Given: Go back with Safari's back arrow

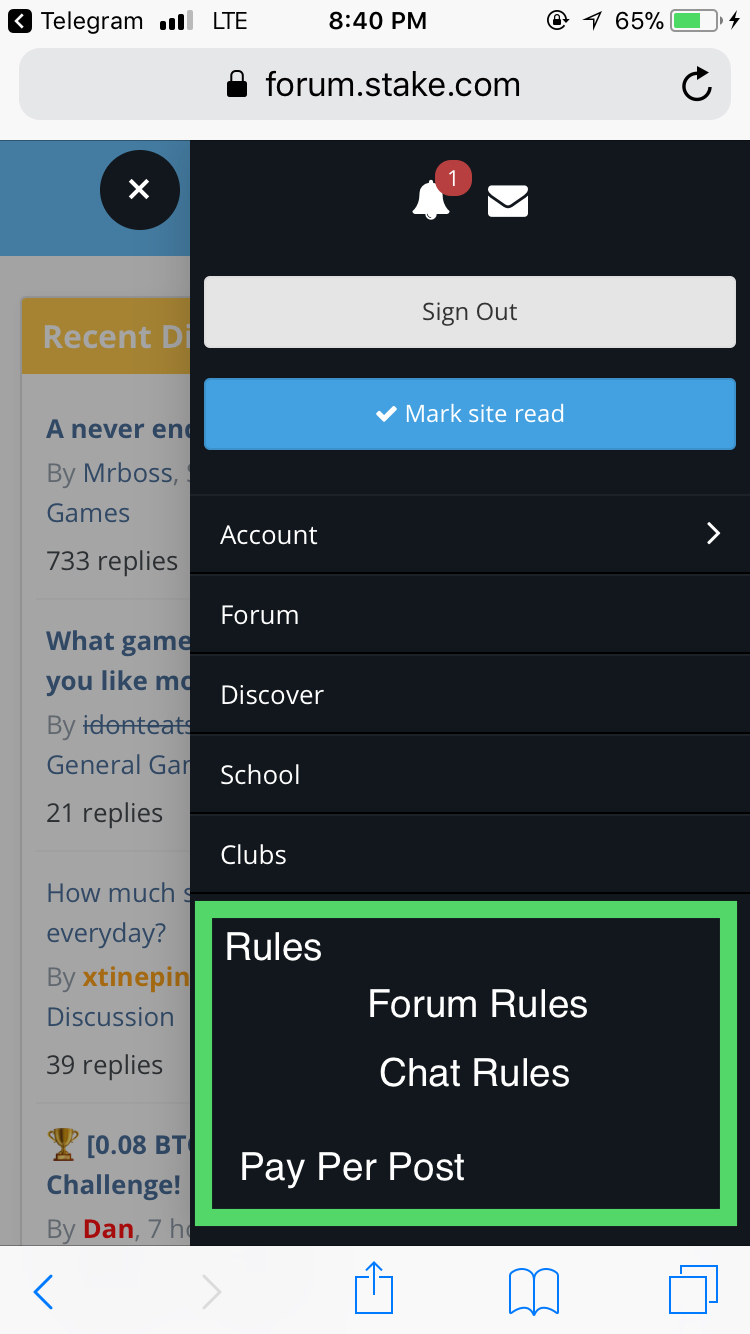Looking at the screenshot, I should [43, 1292].
